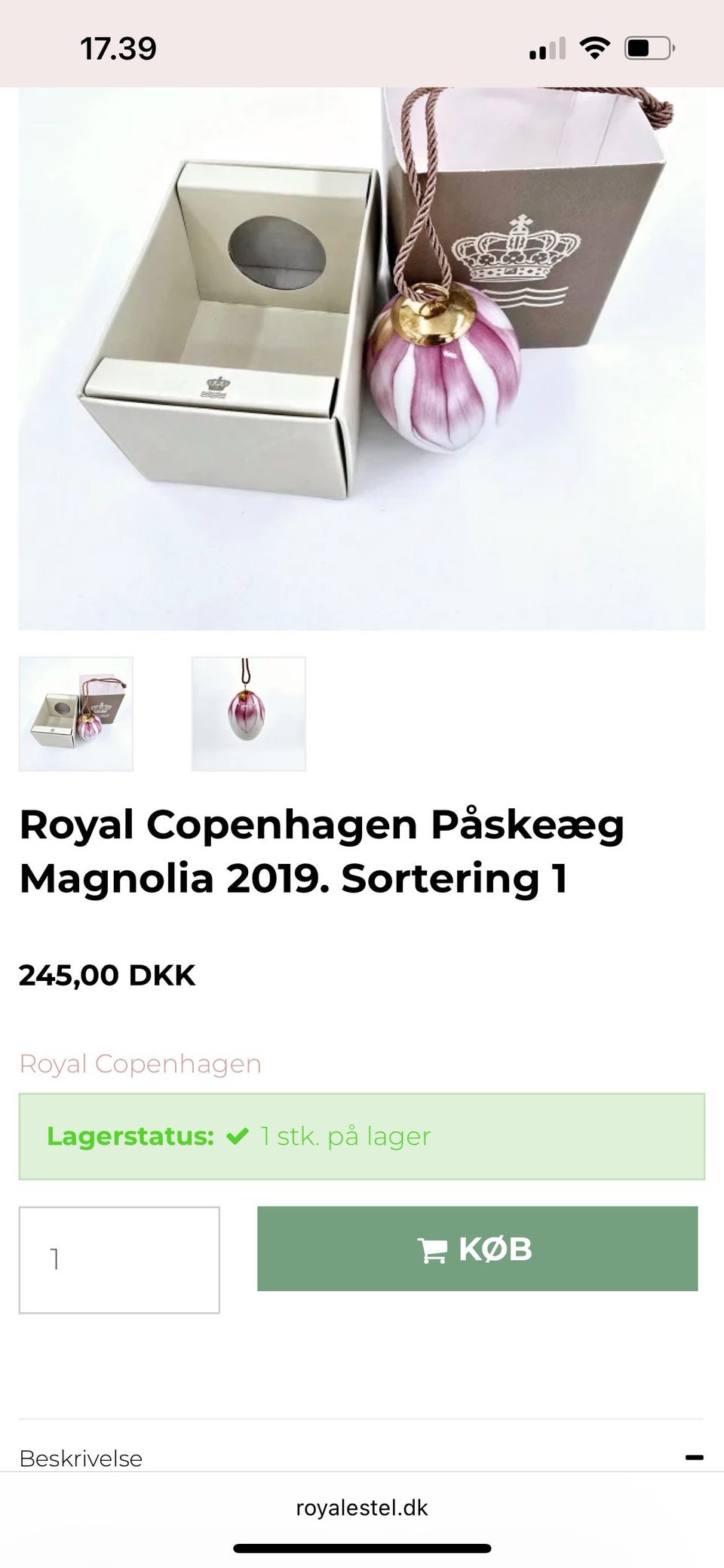Open the Royal Copenhagen brand link

click(x=140, y=1063)
